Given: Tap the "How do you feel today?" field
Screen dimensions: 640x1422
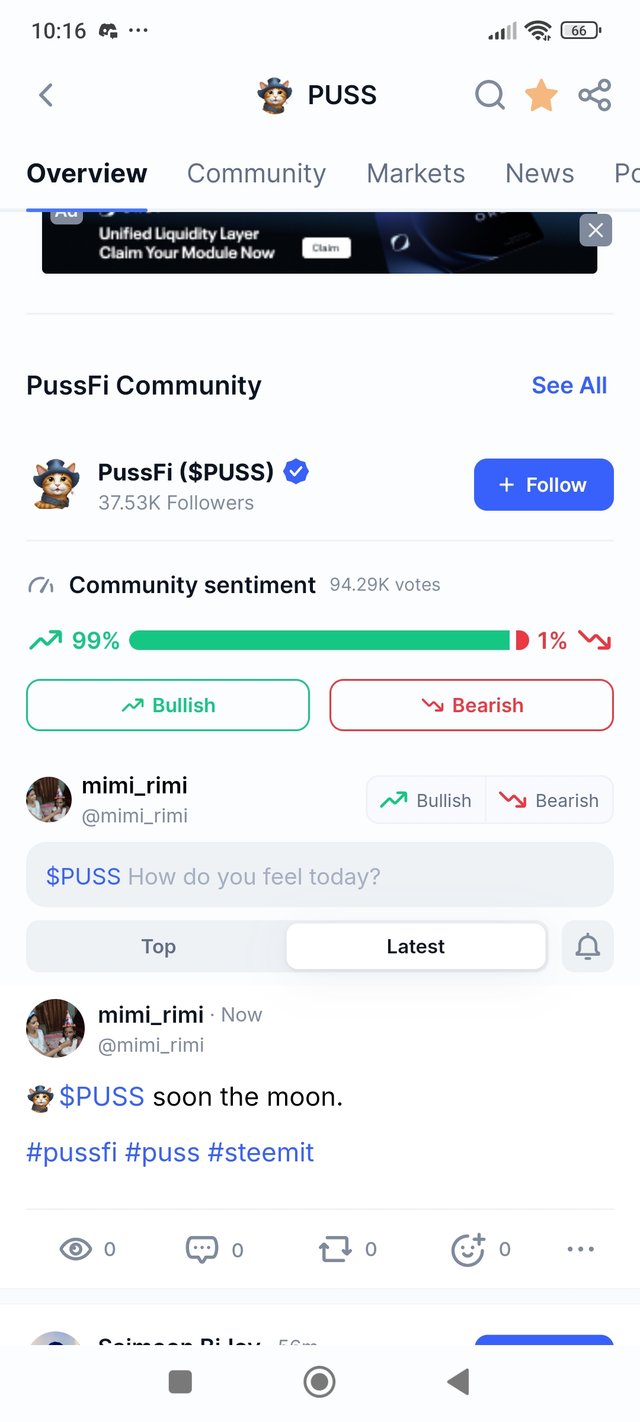Looking at the screenshot, I should 319,876.
